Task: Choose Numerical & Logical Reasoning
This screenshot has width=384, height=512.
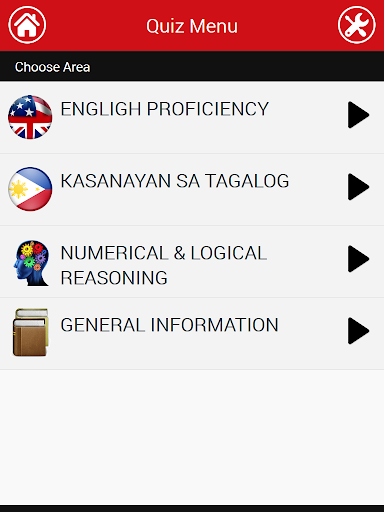Action: click(x=192, y=262)
